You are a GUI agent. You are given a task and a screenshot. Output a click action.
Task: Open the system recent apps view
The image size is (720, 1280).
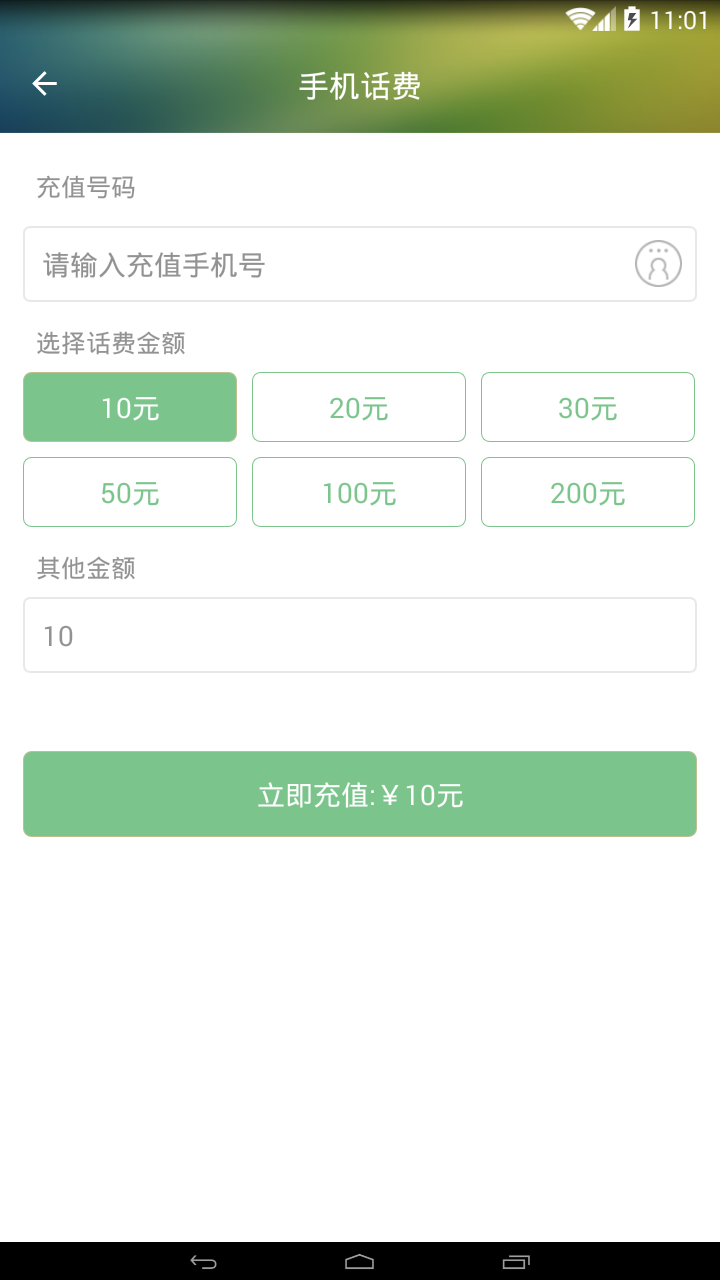pyautogui.click(x=516, y=1262)
